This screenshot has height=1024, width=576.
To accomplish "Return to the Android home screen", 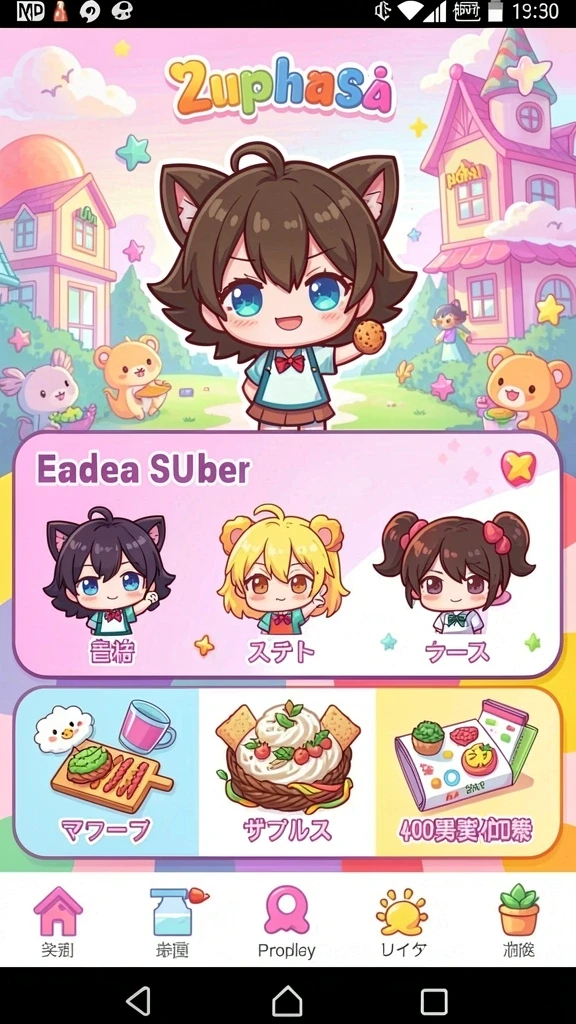I will point(287,1000).
